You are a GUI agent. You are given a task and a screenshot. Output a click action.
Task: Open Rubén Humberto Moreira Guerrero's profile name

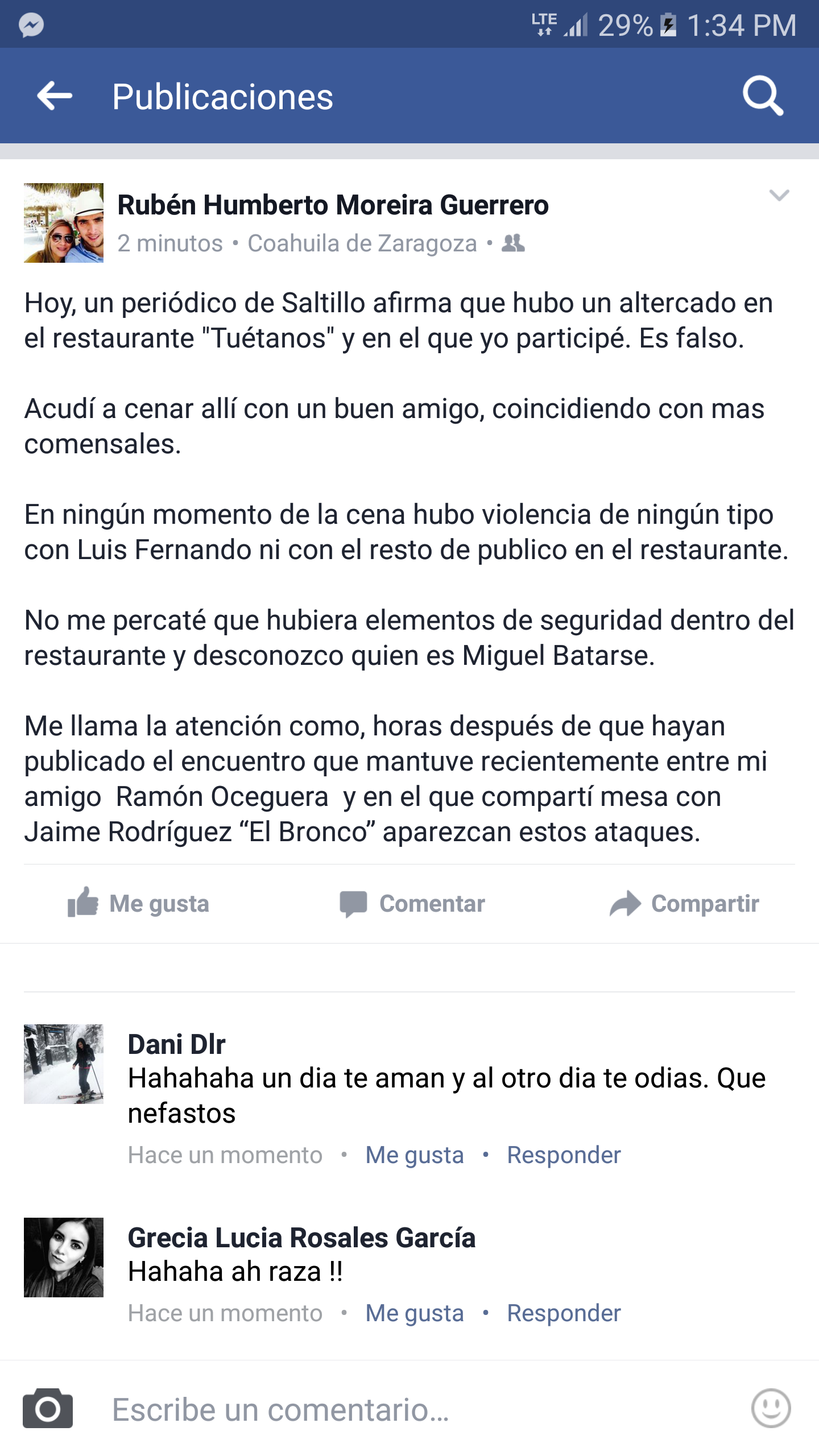[333, 205]
